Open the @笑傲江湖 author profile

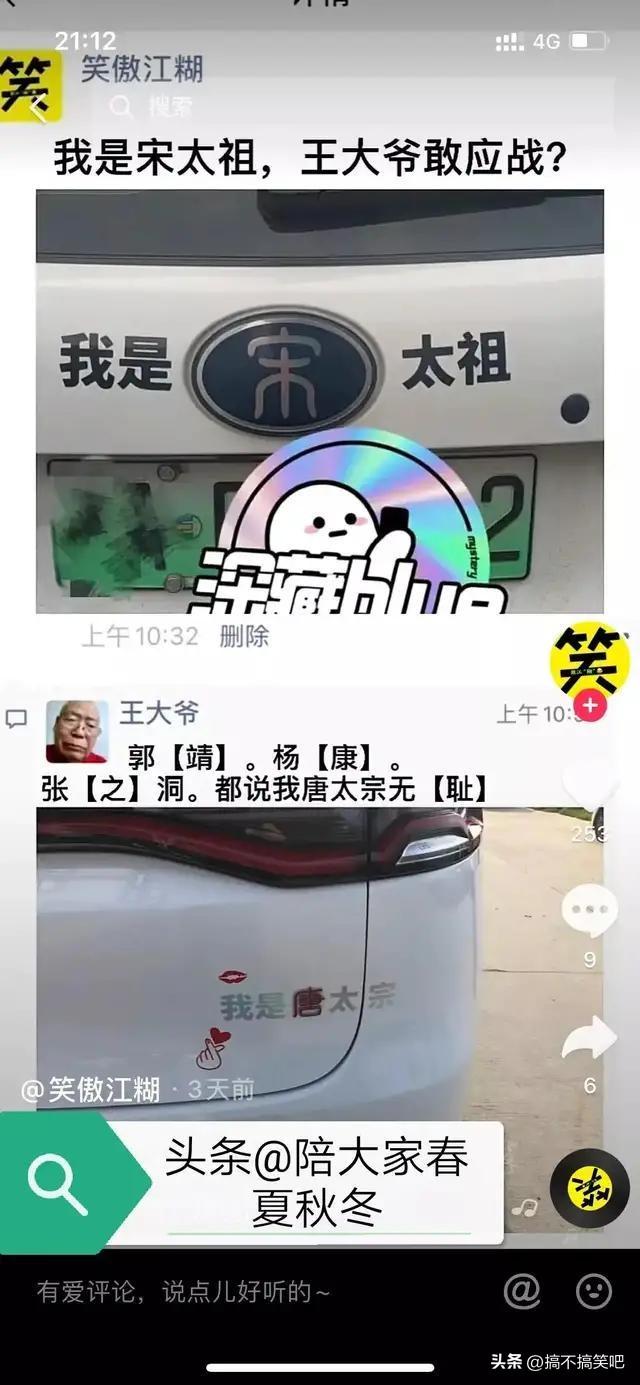coord(90,1089)
